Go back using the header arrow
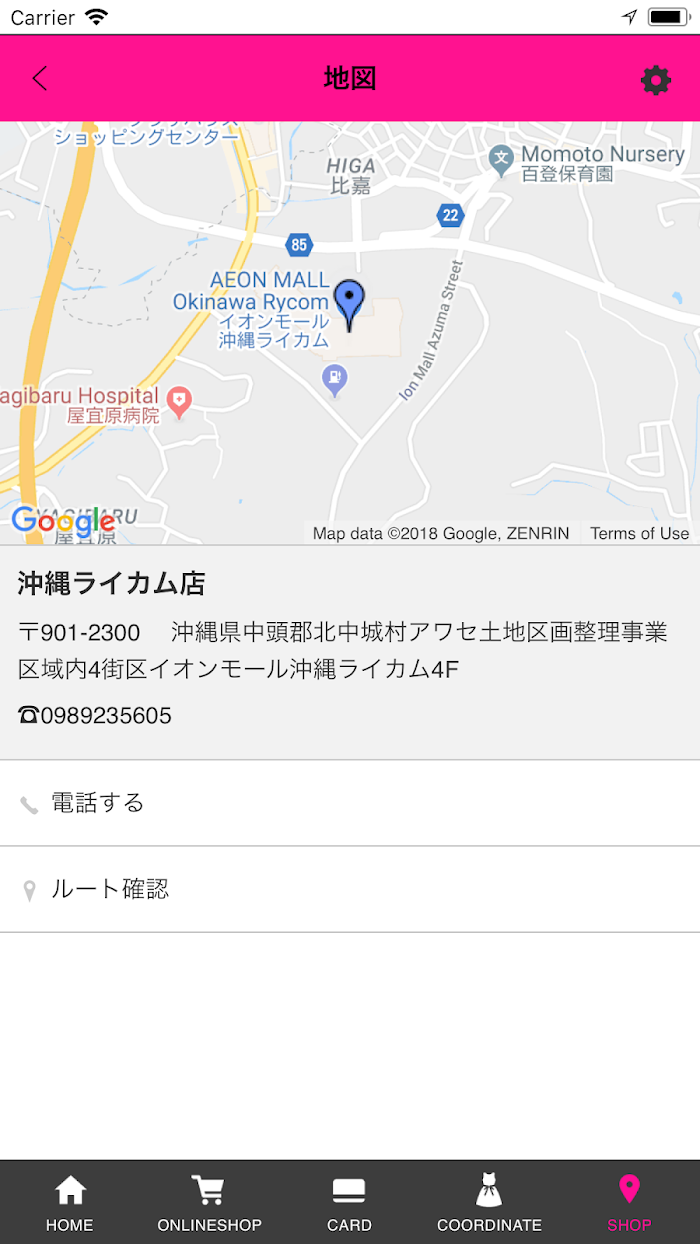Screen dimensions: 700x1244 pos(39,79)
